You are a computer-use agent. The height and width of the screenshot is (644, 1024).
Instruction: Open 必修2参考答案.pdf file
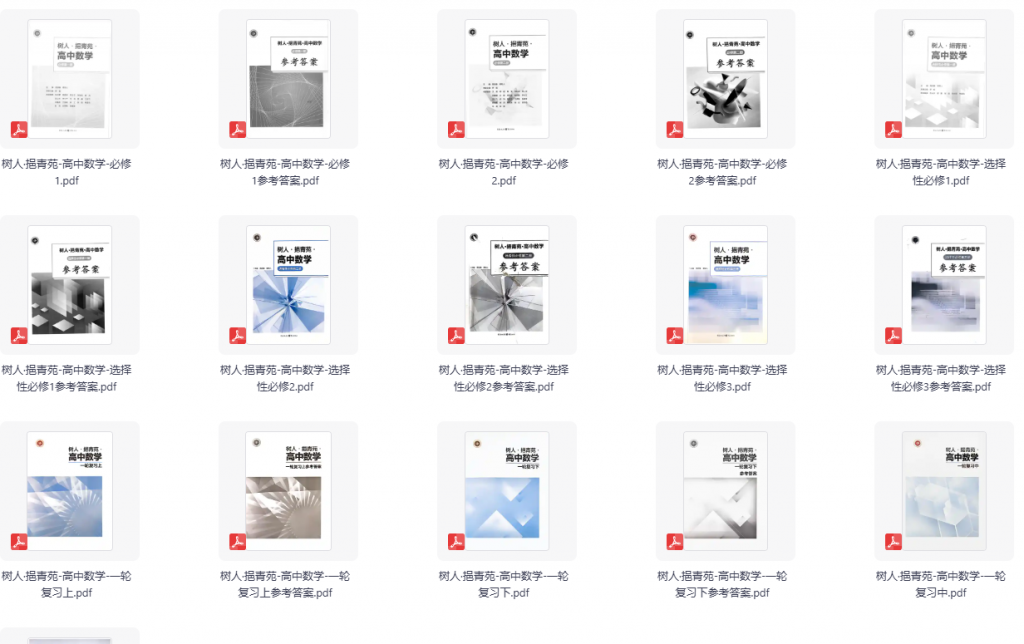725,79
